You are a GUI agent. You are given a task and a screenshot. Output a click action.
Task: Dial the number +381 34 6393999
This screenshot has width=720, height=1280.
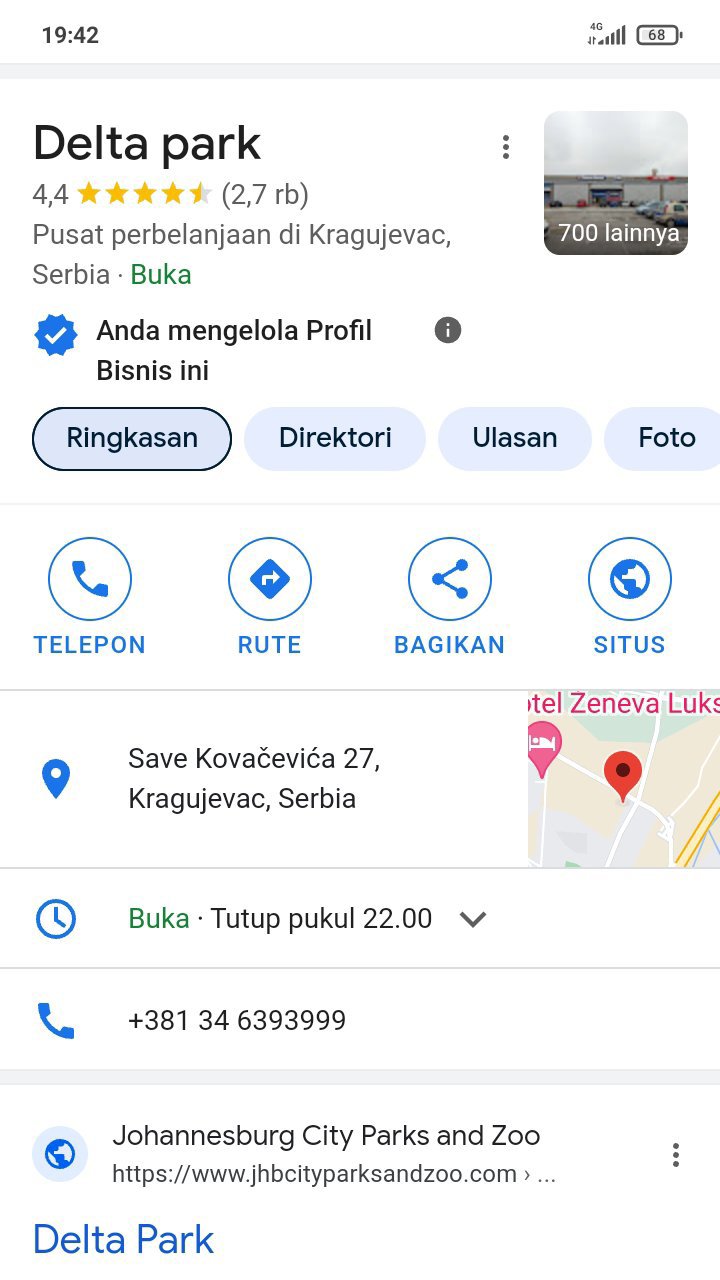point(237,1020)
